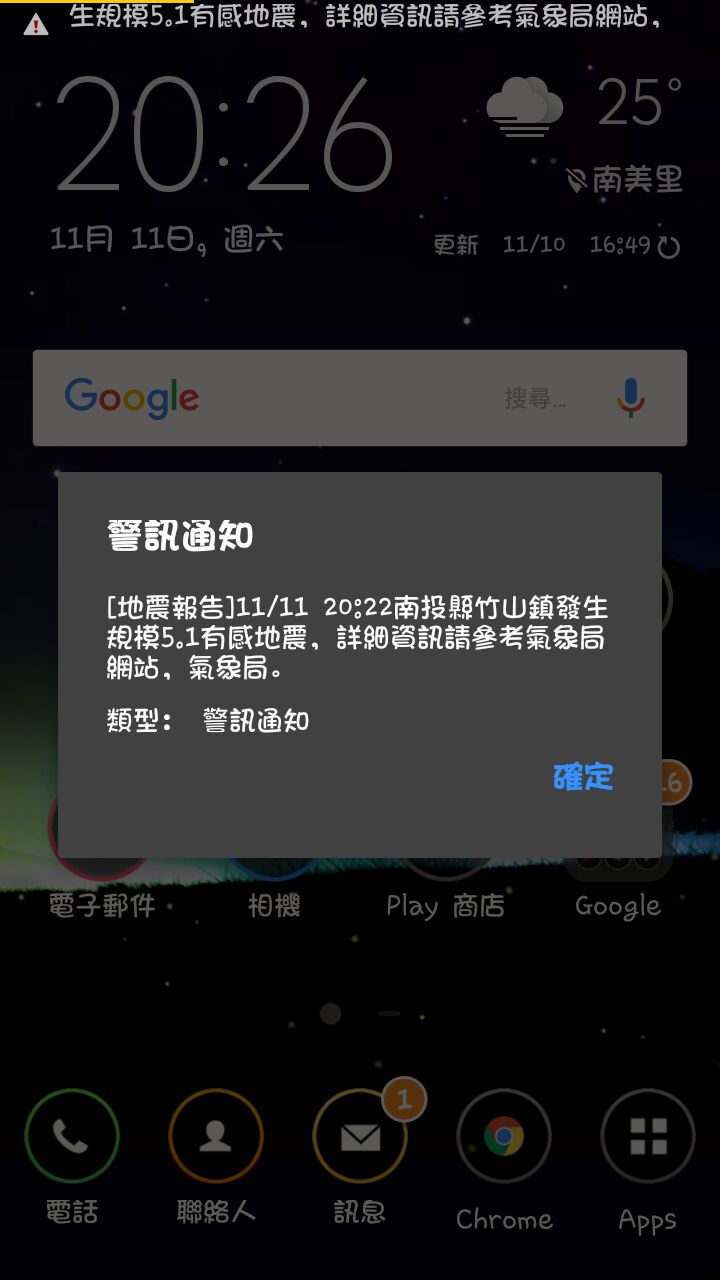This screenshot has width=720, height=1280.
Task: Open the 聯絡人 contacts app
Action: (x=216, y=1136)
